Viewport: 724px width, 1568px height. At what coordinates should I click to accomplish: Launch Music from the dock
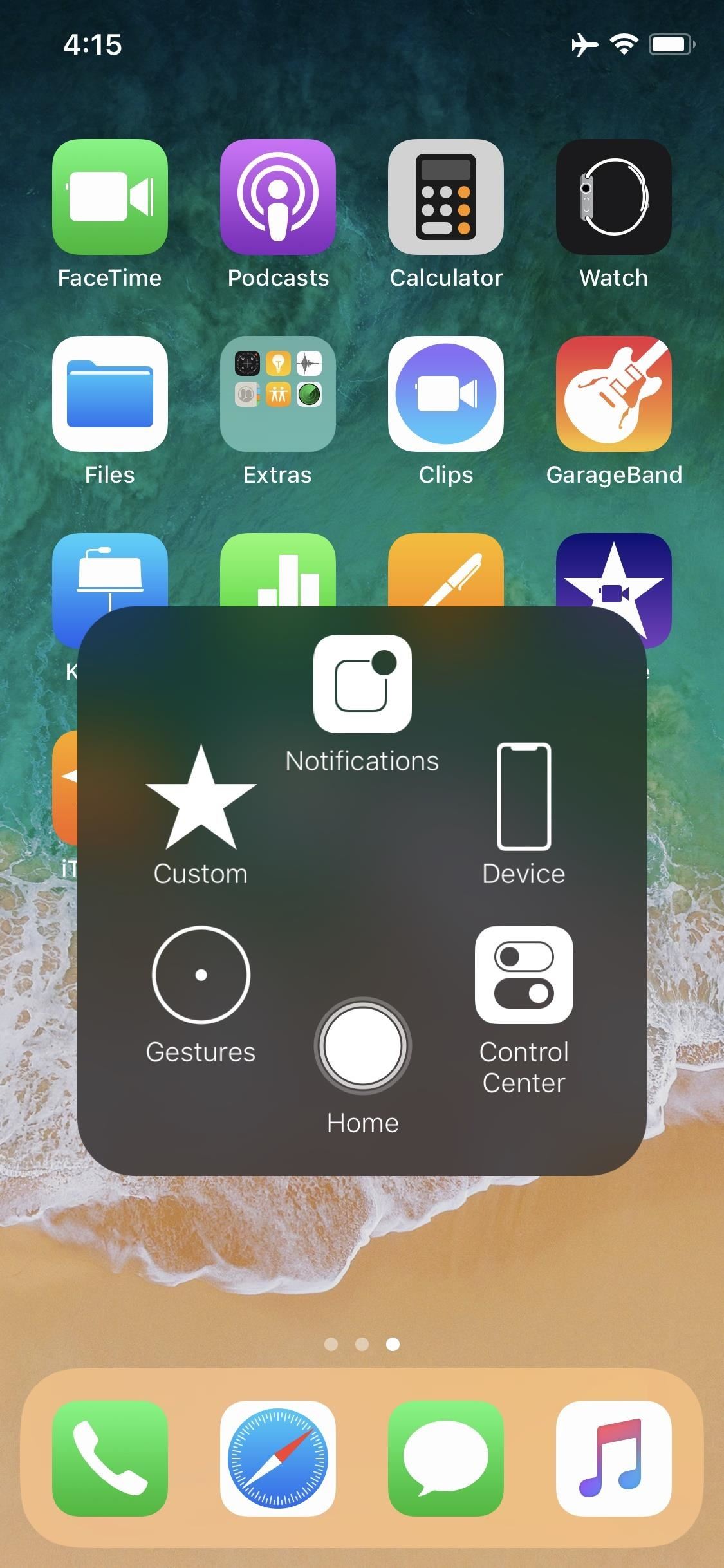[x=613, y=1460]
